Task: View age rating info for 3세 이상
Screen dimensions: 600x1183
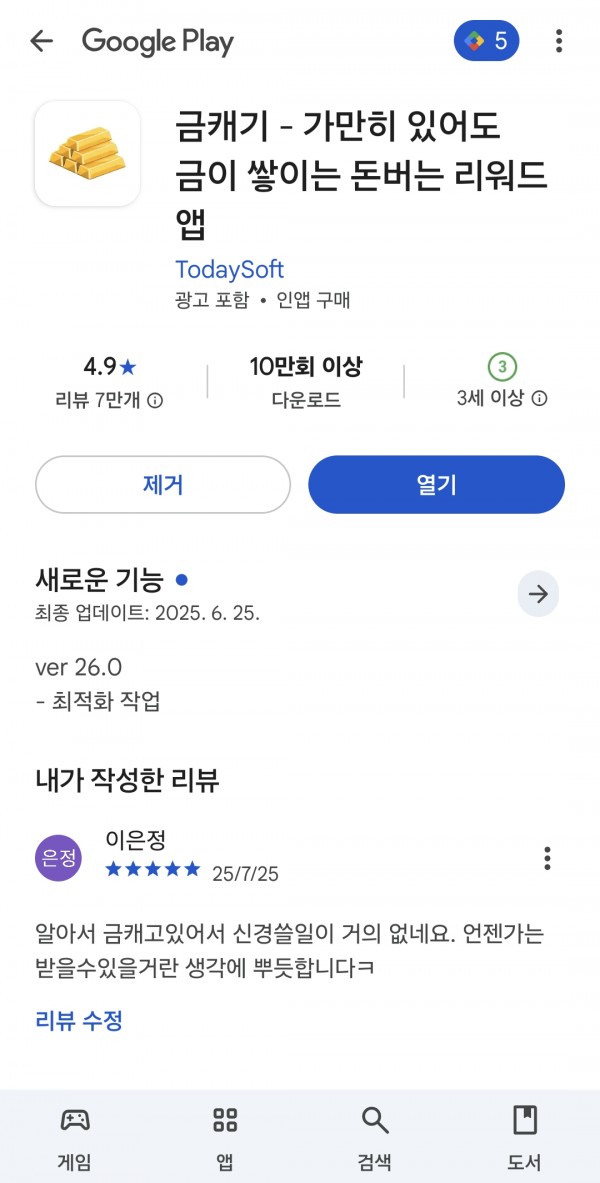Action: (x=539, y=398)
